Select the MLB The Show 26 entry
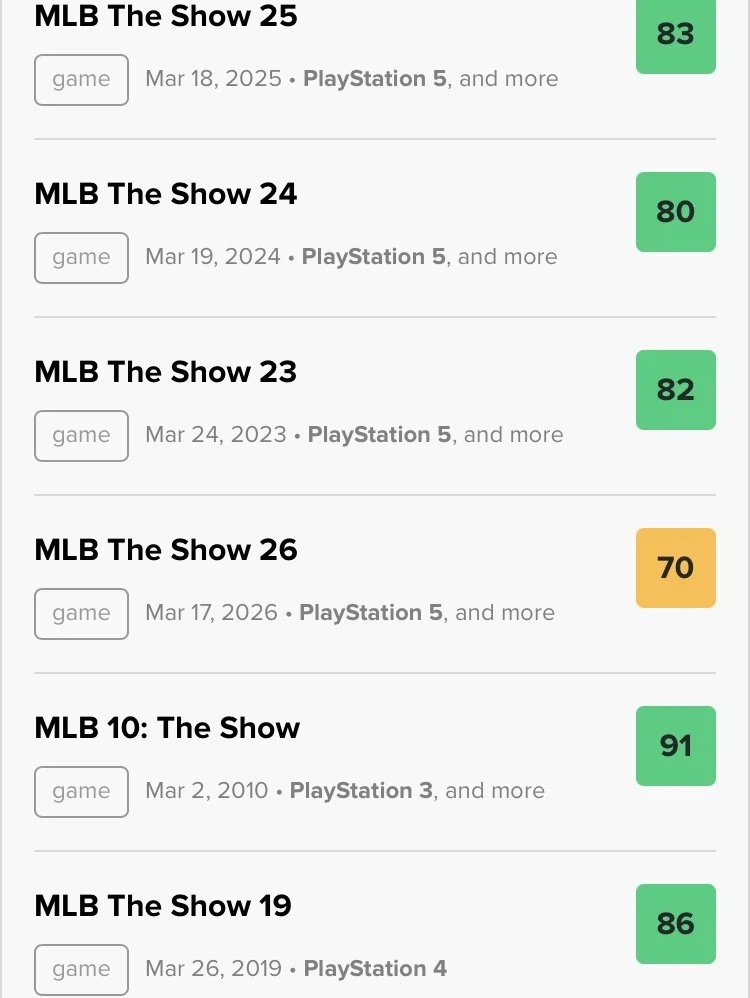This screenshot has height=998, width=750. [165, 550]
